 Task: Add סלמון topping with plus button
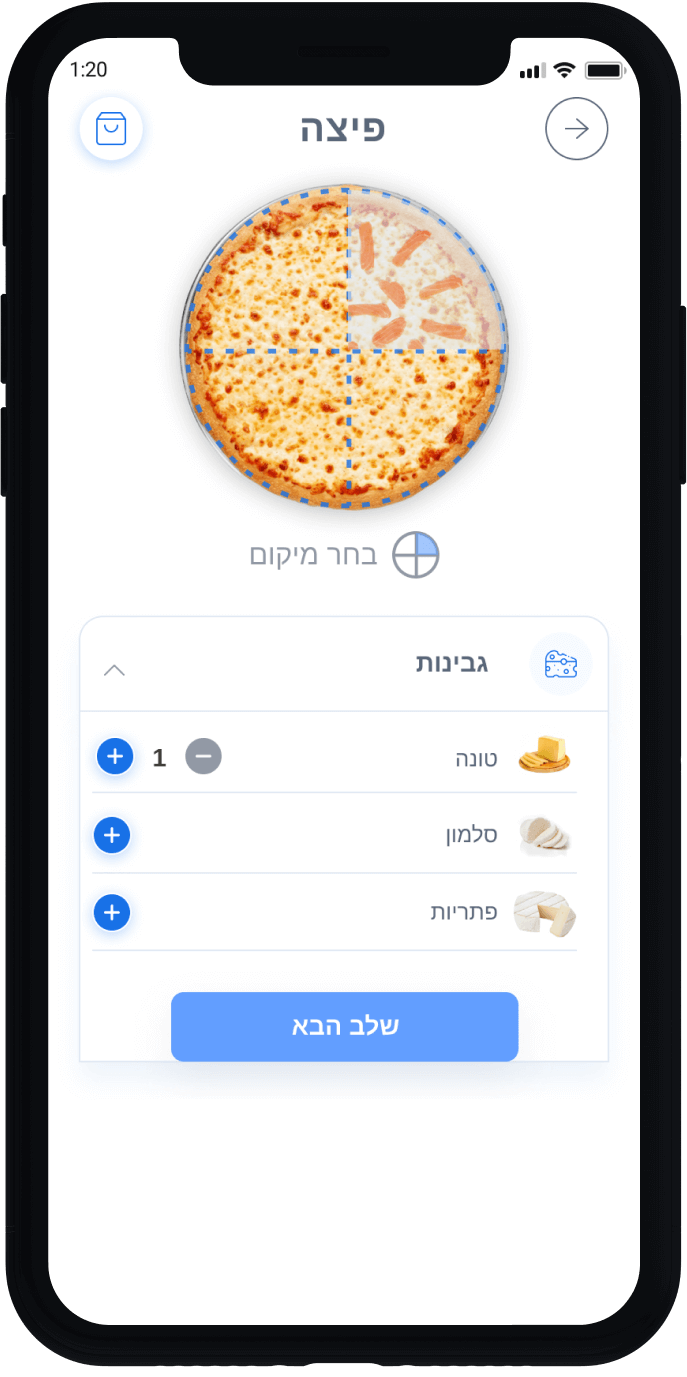pyautogui.click(x=112, y=834)
